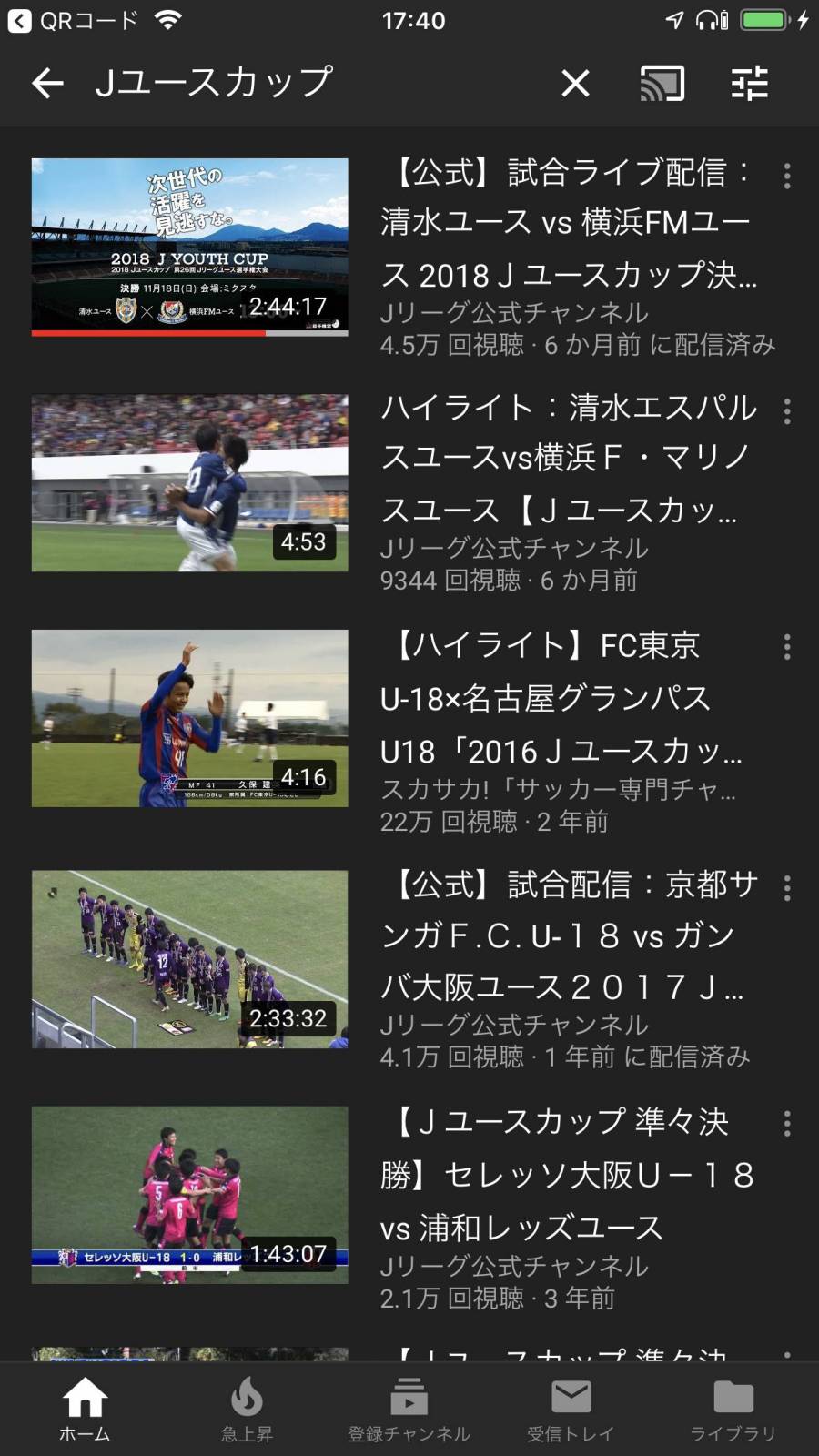Play the 4:53 清水エスパルスユース highlight video
Screen dimensions: 819x1456
pyautogui.click(x=189, y=482)
